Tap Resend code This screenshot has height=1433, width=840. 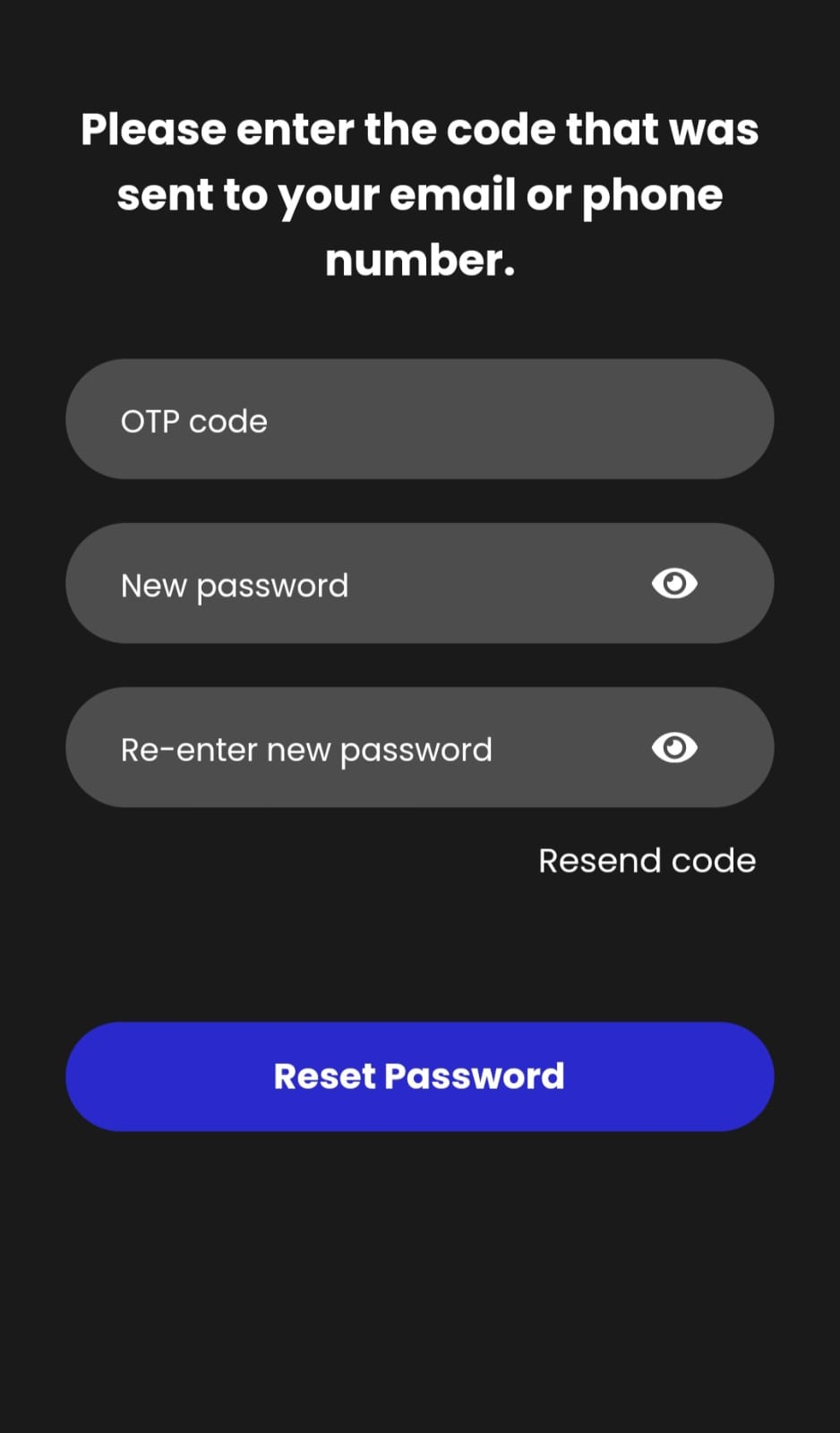(647, 861)
